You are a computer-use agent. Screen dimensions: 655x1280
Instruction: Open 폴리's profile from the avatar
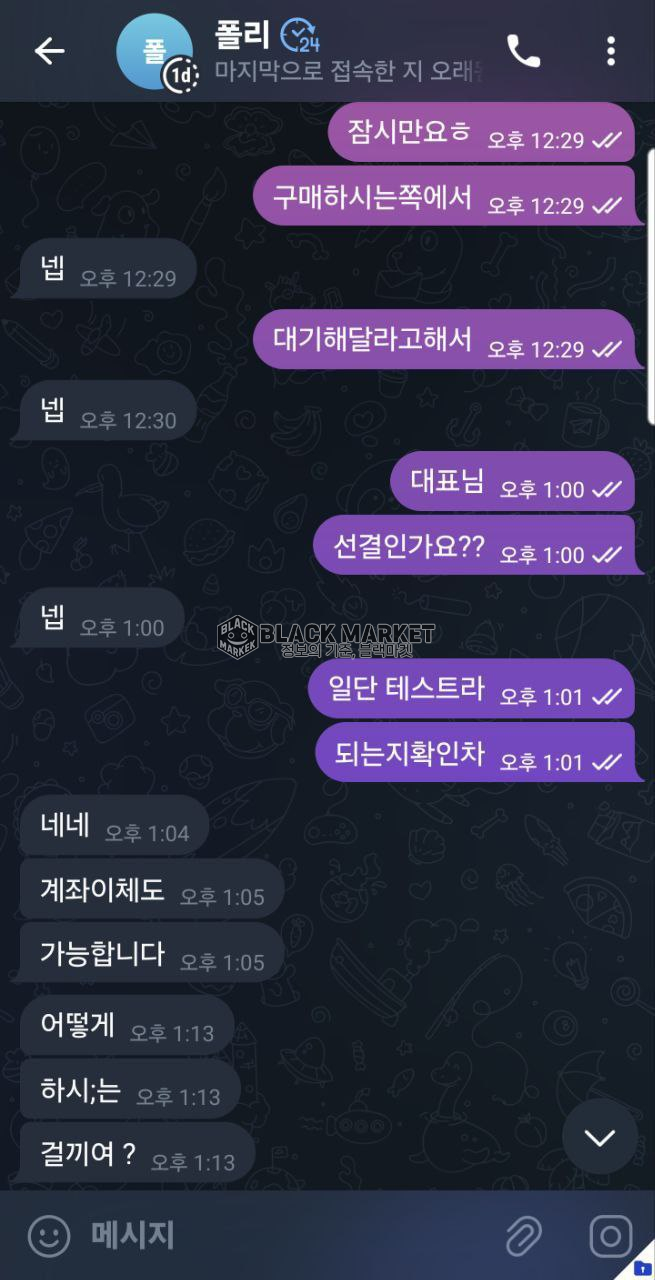(x=154, y=52)
